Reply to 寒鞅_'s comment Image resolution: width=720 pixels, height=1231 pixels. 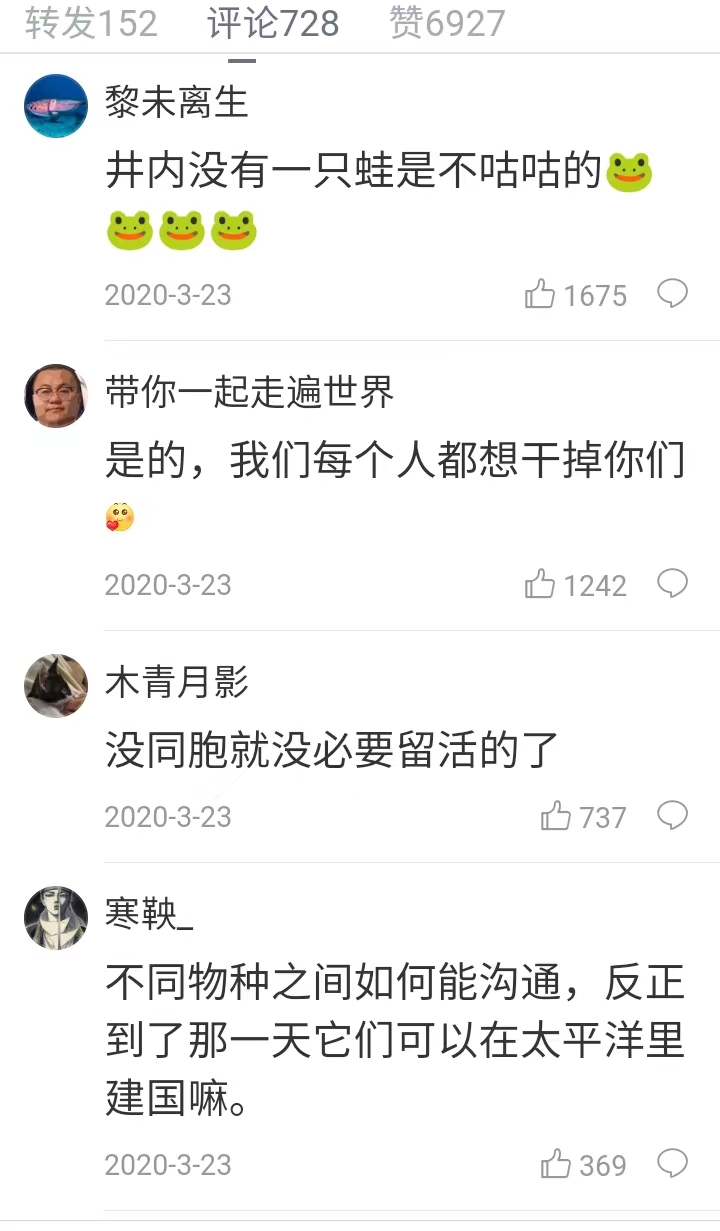(x=672, y=1164)
